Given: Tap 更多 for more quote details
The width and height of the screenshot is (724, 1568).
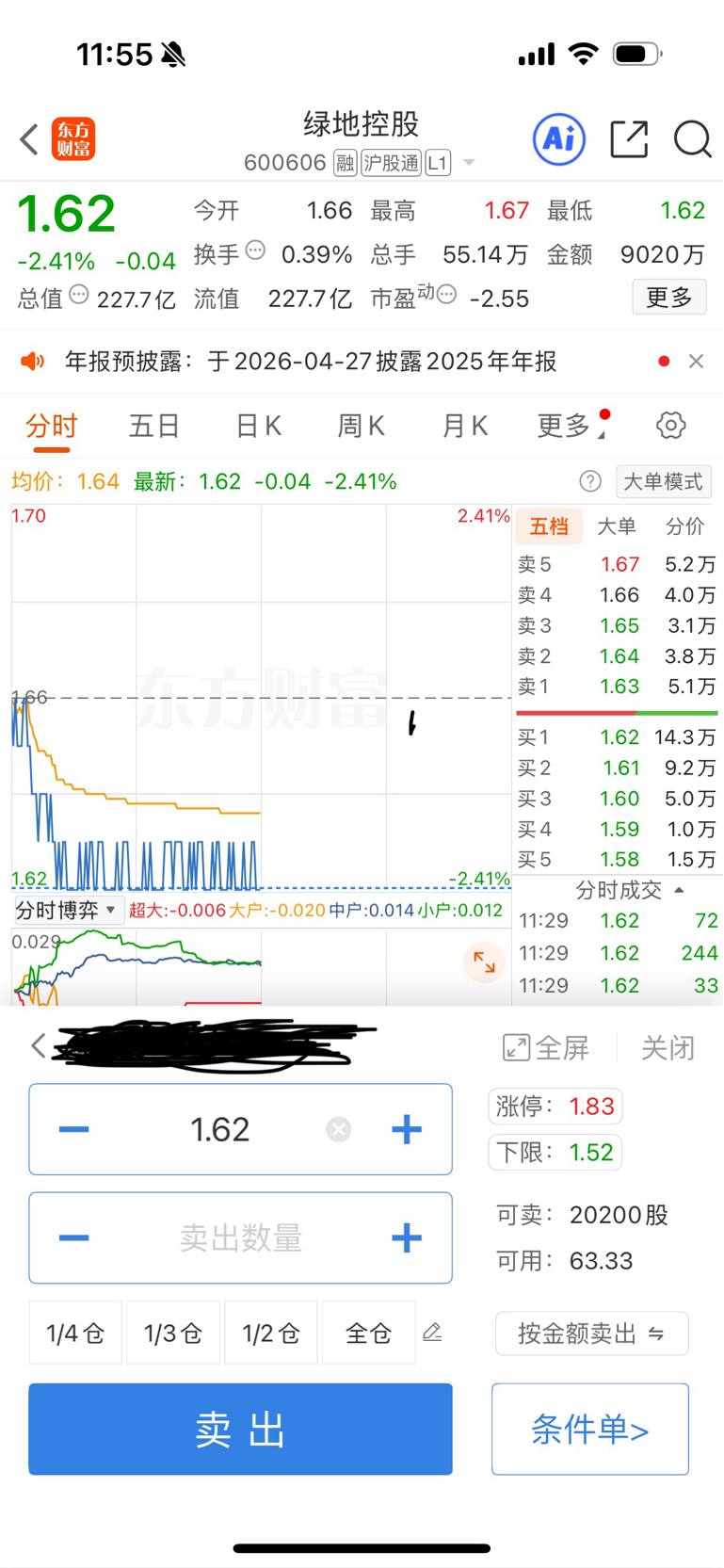Looking at the screenshot, I should click(x=668, y=298).
